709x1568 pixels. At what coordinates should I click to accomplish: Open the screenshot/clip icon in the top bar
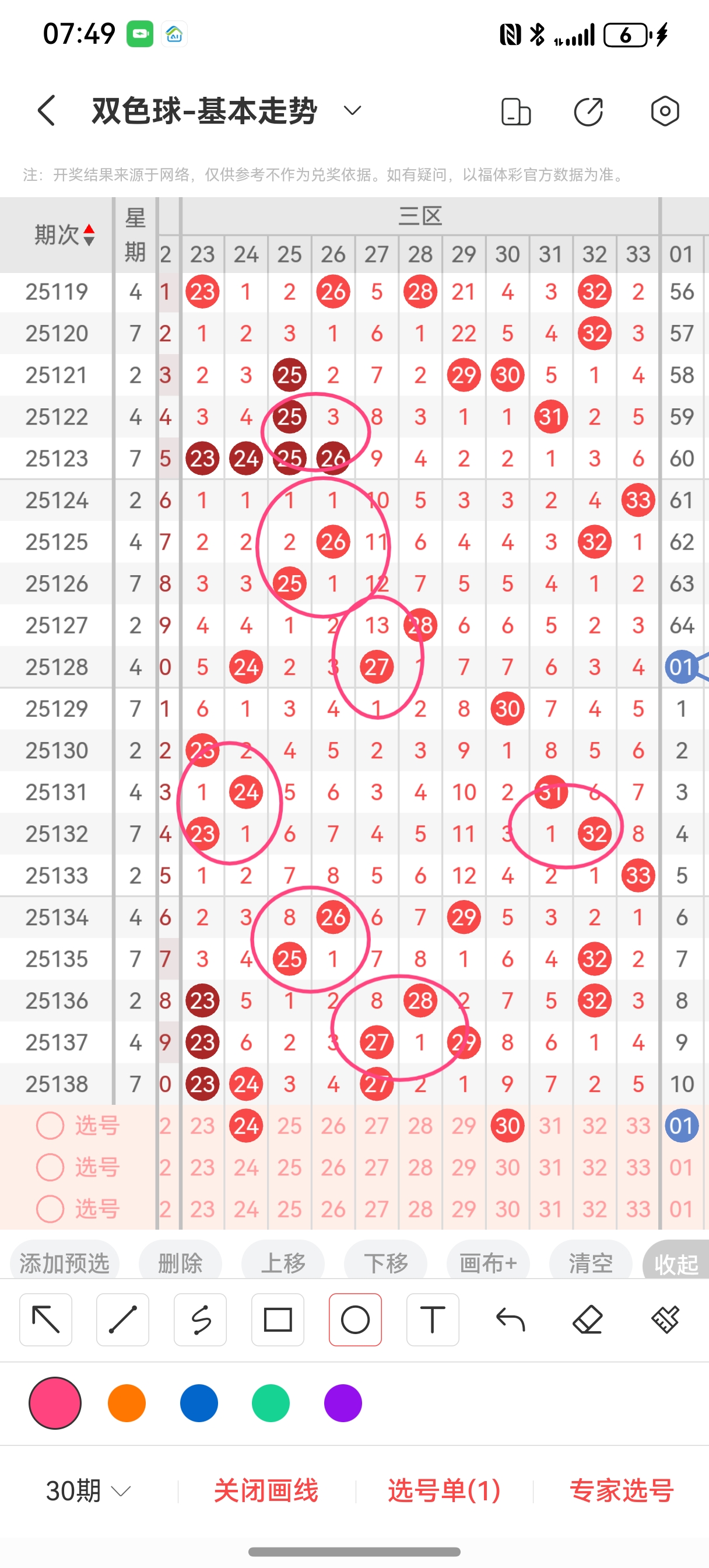517,111
